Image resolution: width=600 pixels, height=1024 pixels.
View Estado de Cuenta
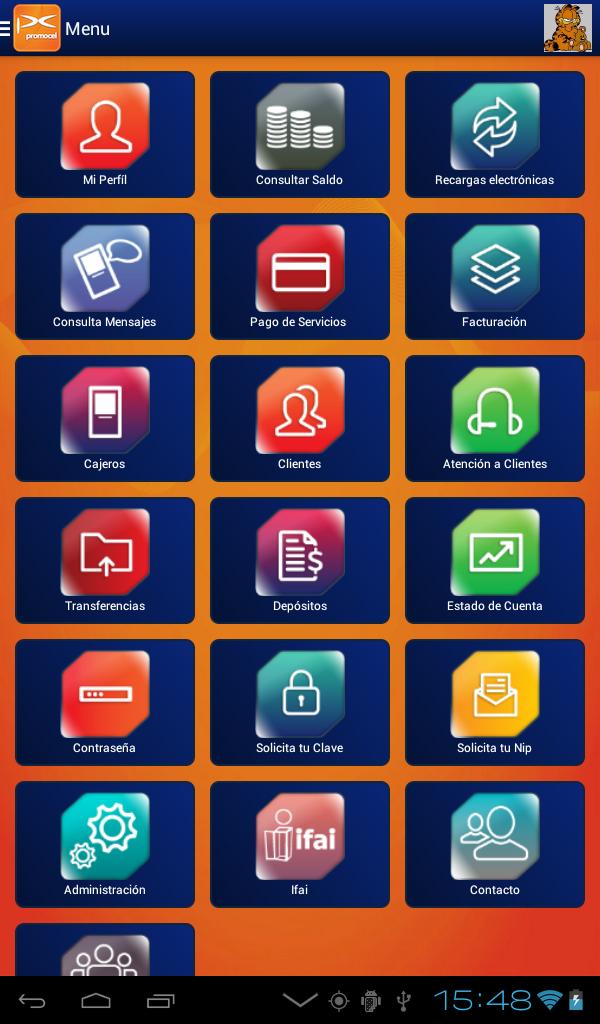click(494, 560)
